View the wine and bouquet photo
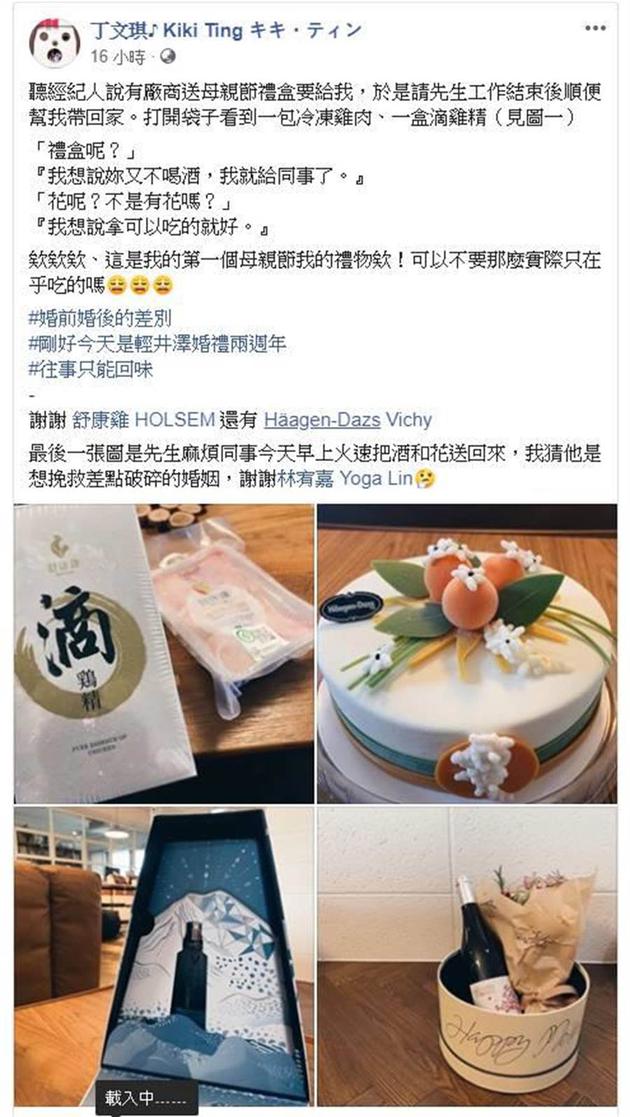Screen dimensions: 630x1117 tap(466, 955)
